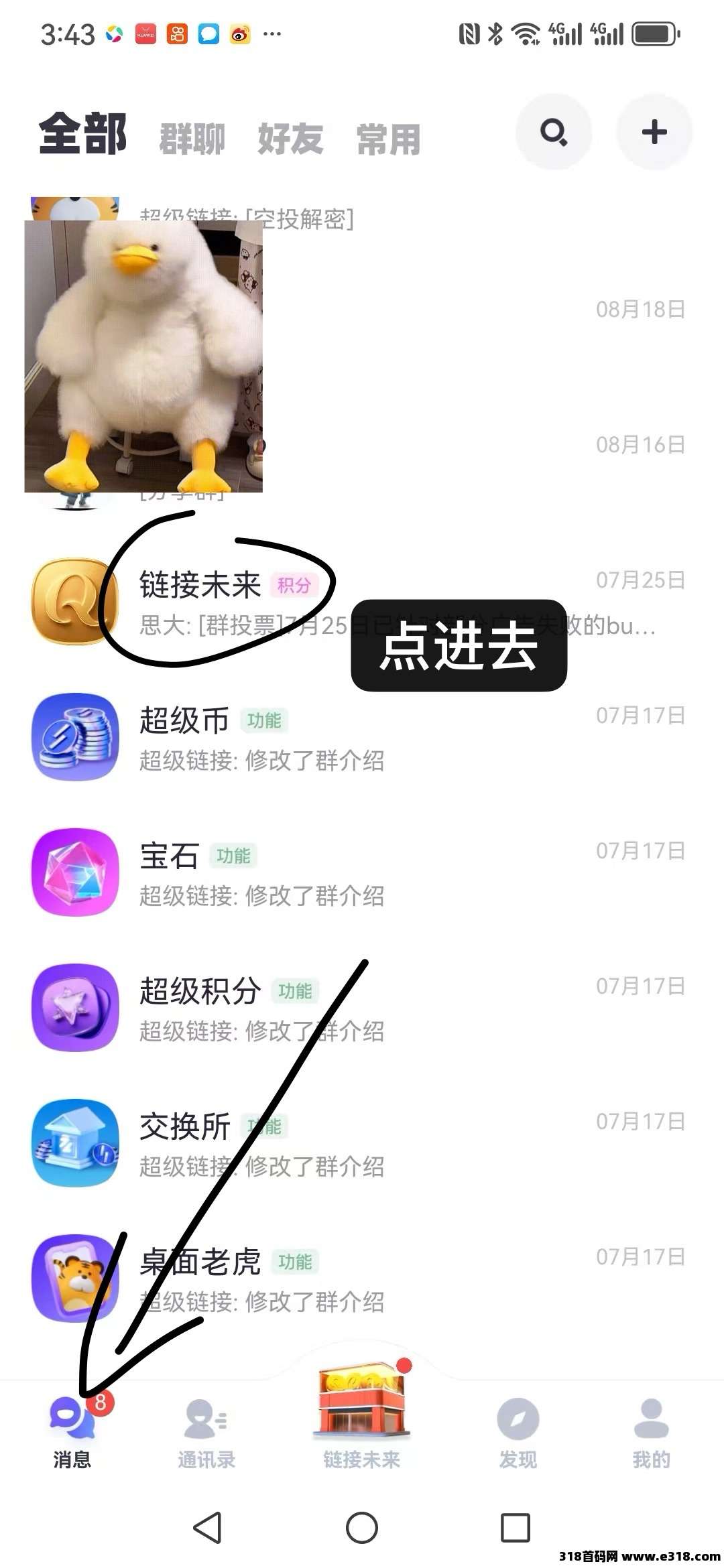This screenshot has width=724, height=1568.
Task: Tap the system back button
Action: pyautogui.click(x=207, y=1528)
